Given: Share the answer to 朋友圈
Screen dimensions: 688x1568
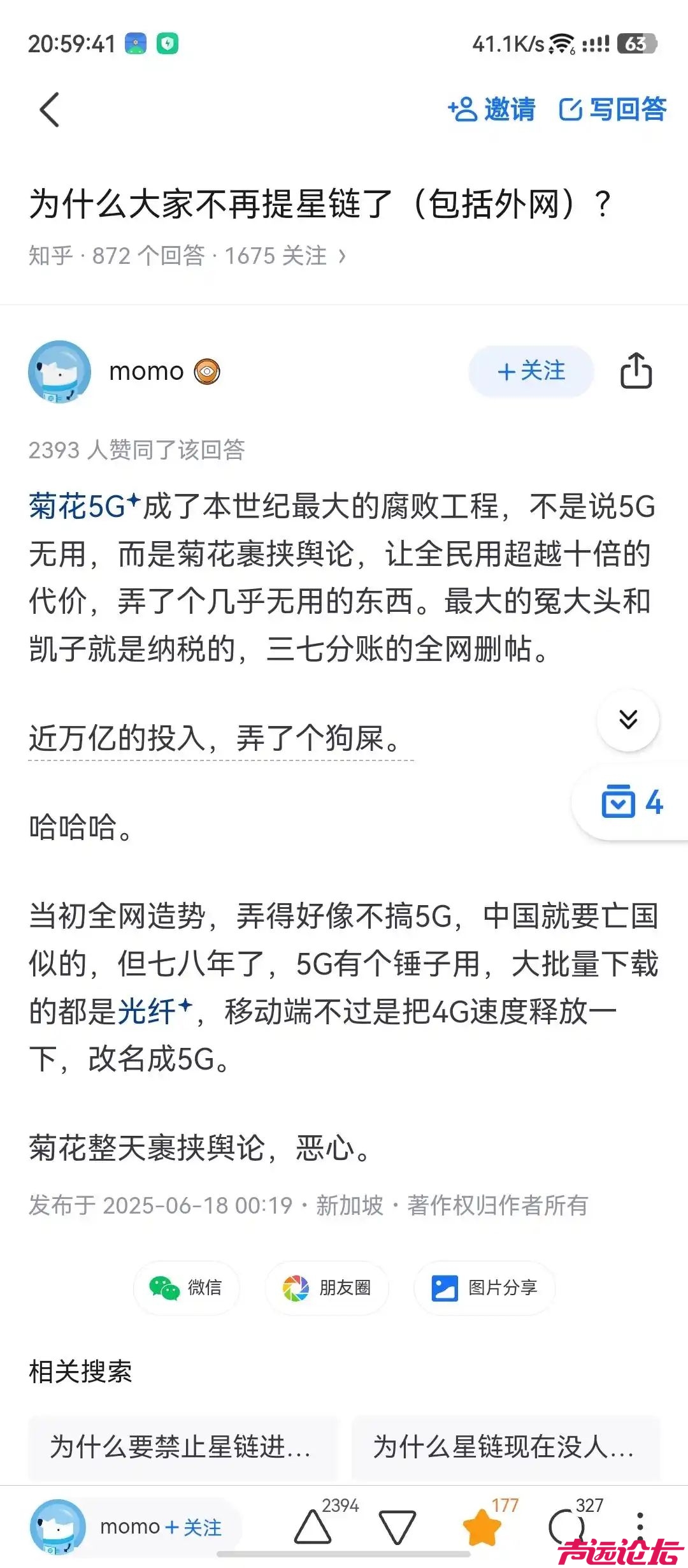Looking at the screenshot, I should pos(326,1288).
